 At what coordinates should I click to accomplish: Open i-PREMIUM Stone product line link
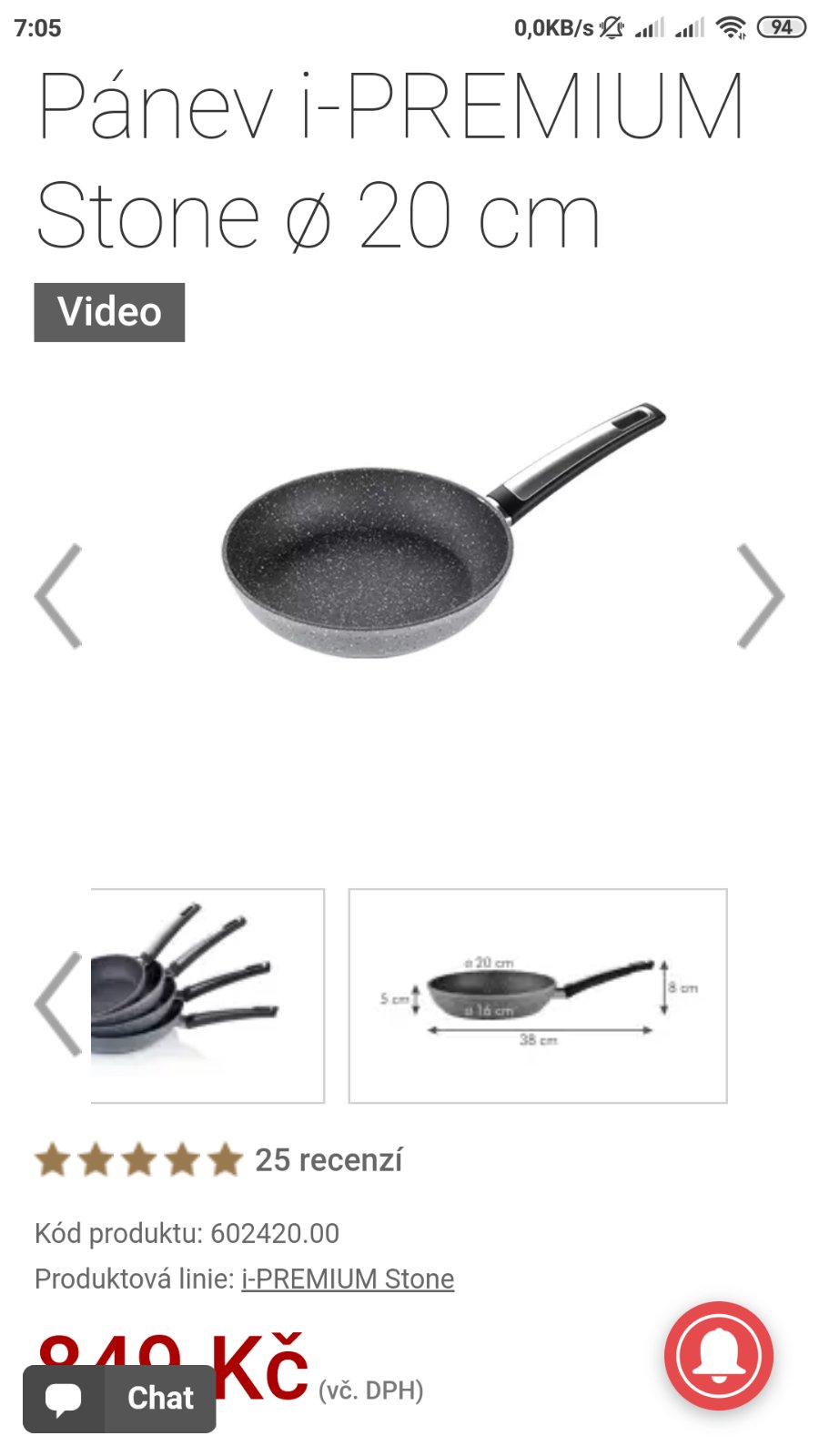tap(348, 1279)
